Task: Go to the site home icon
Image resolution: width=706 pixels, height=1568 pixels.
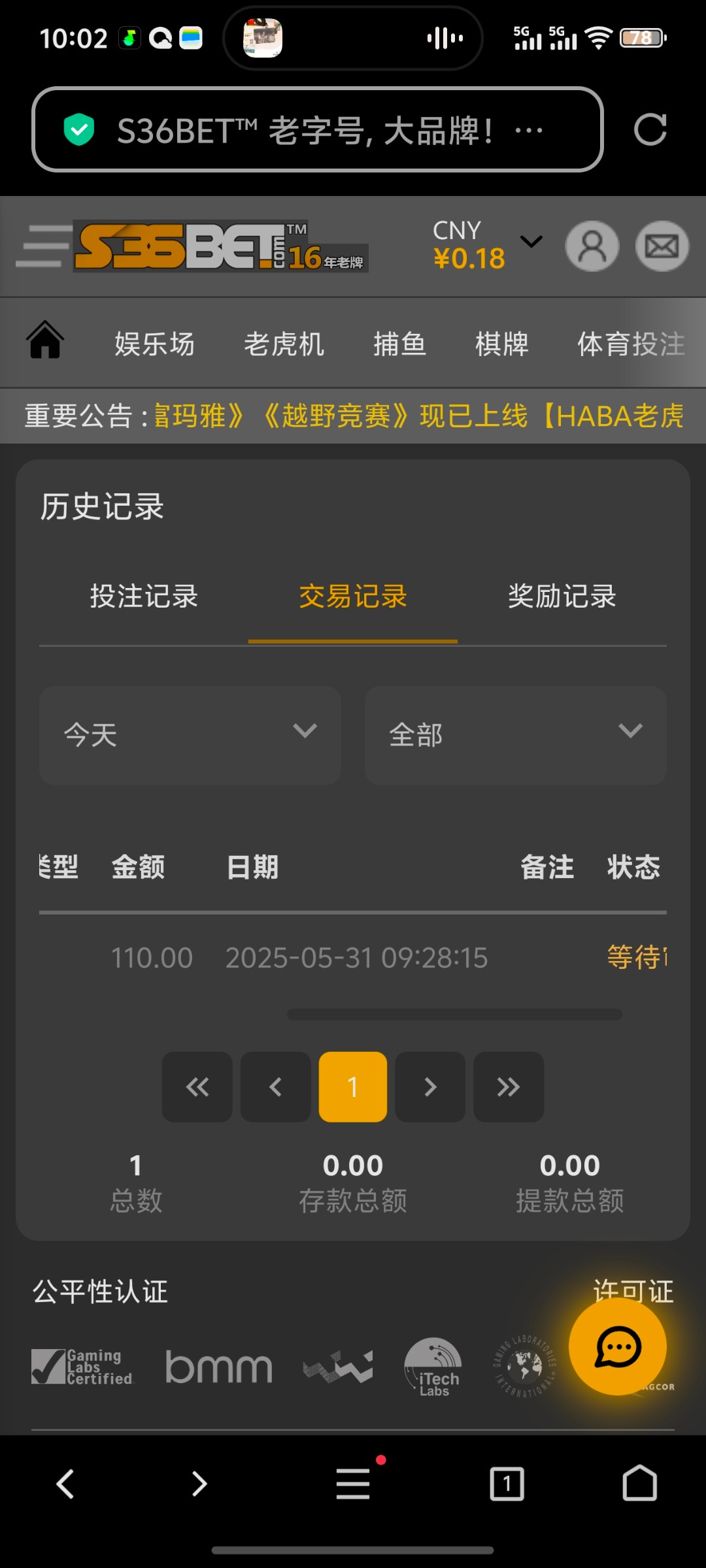Action: click(x=45, y=340)
